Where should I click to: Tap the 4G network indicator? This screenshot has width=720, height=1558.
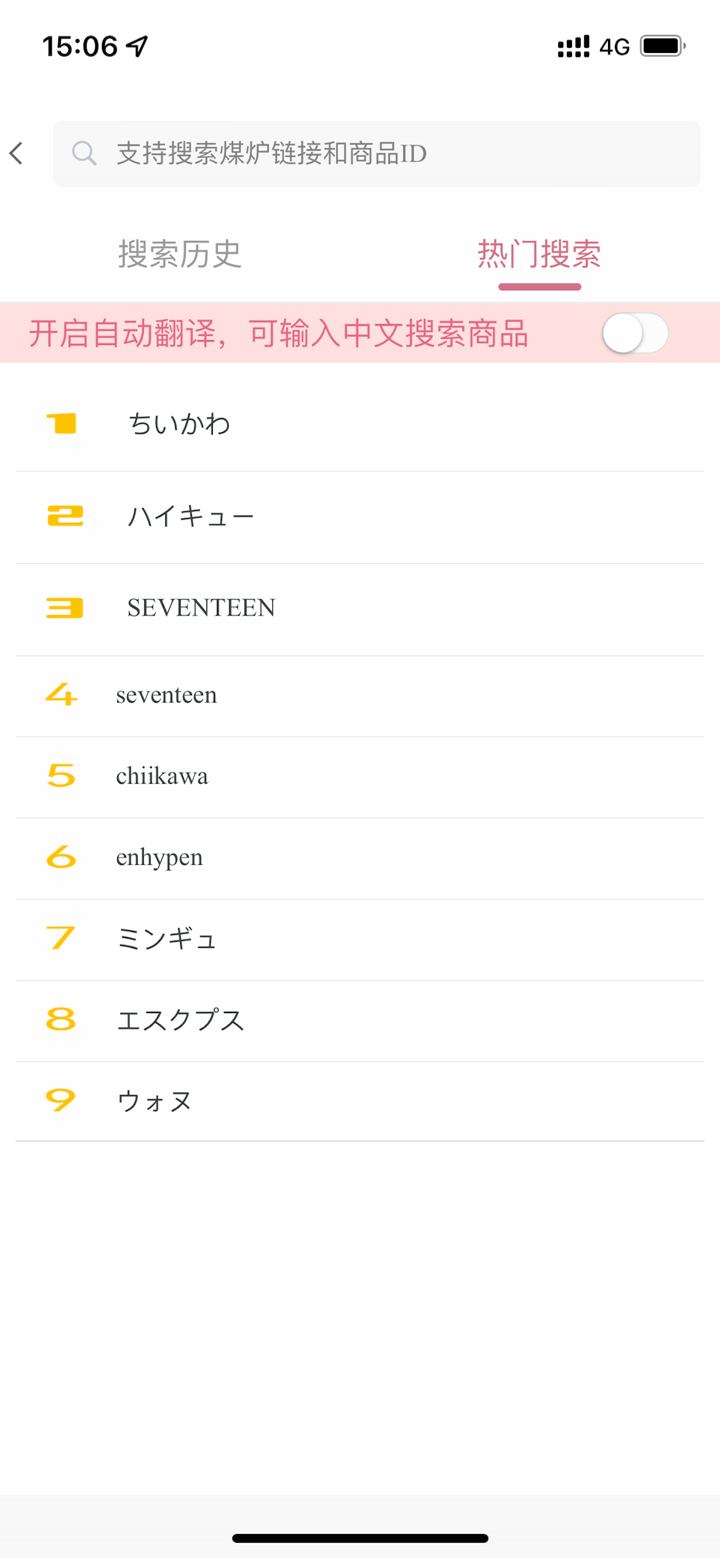pyautogui.click(x=614, y=46)
